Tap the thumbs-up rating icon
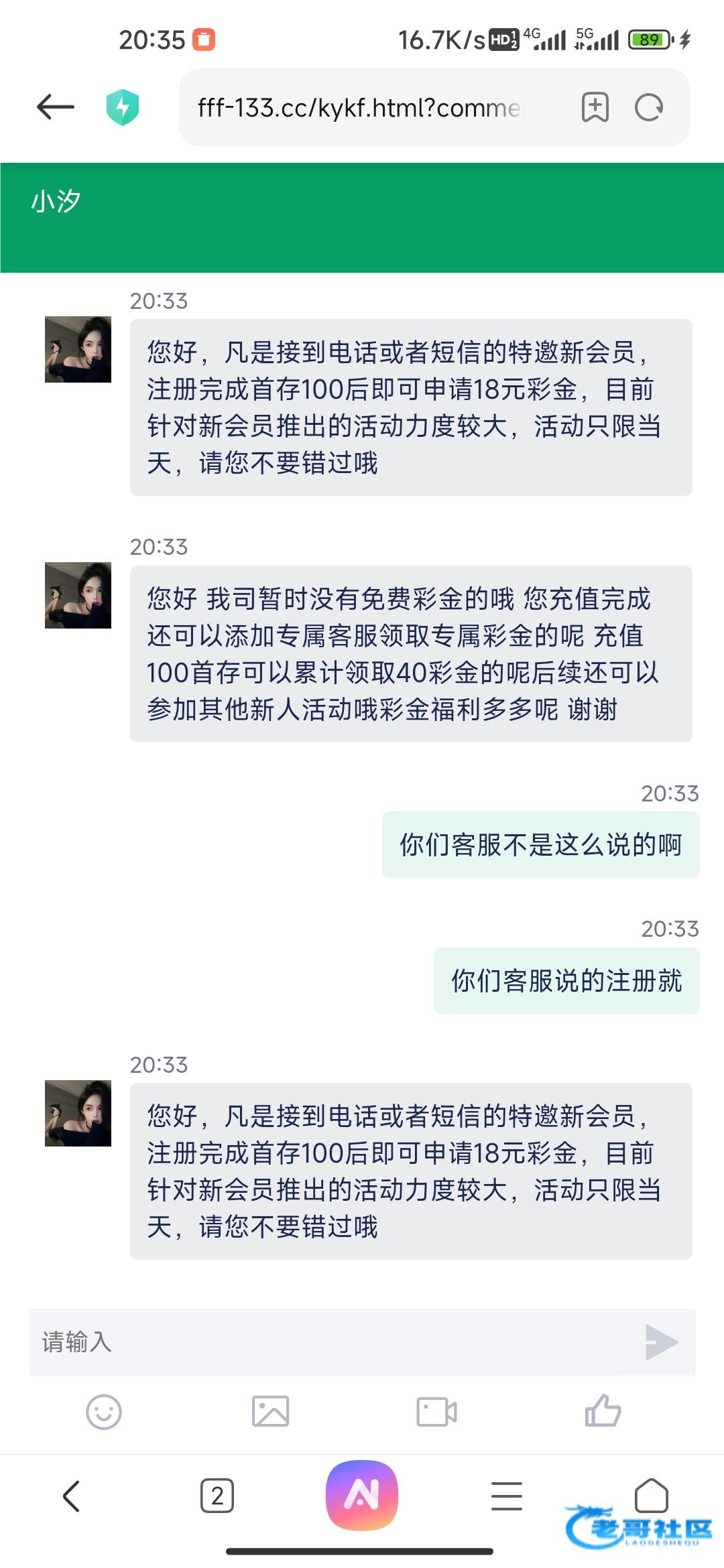This screenshot has width=724, height=1568. (603, 1411)
